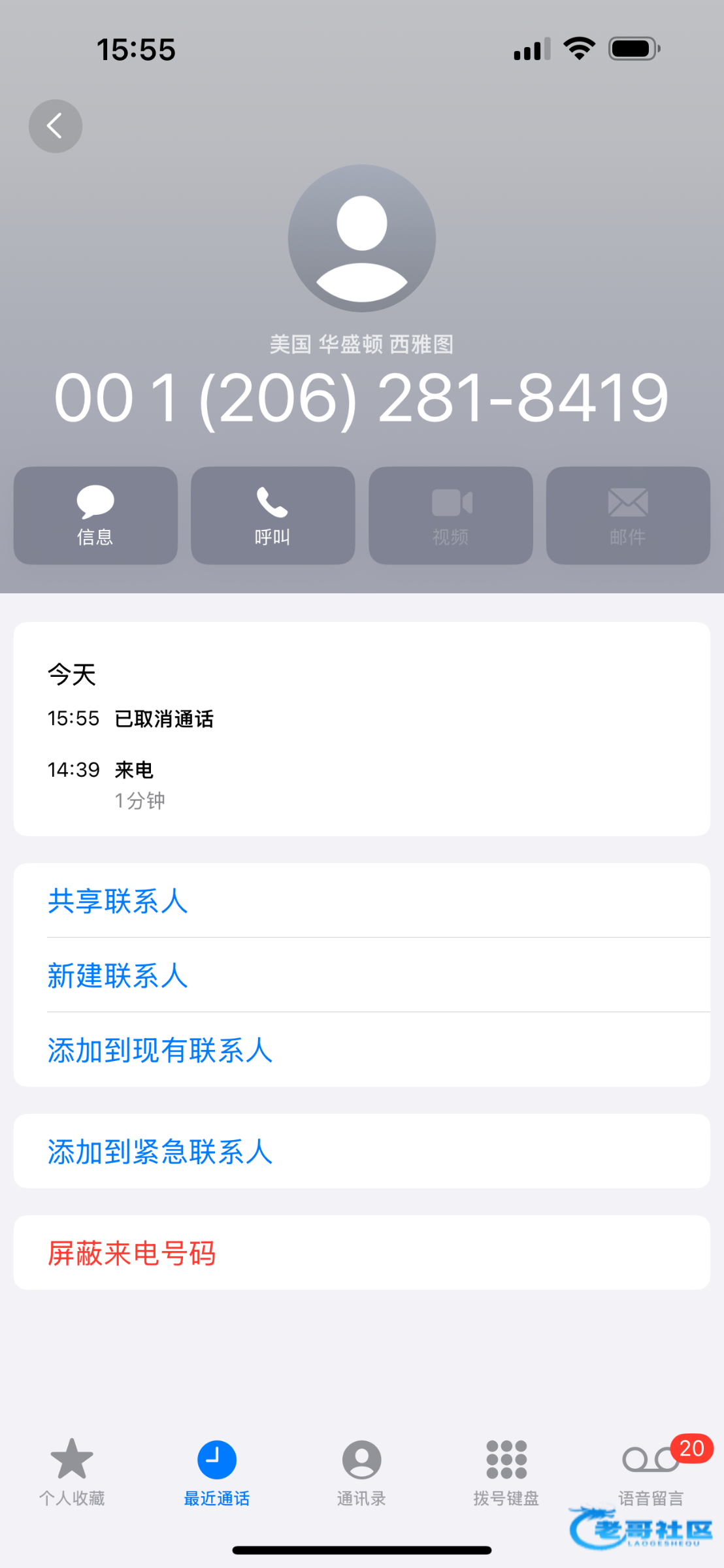
Task: Block the caller via 屏蔽来电号码
Action: (362, 1252)
